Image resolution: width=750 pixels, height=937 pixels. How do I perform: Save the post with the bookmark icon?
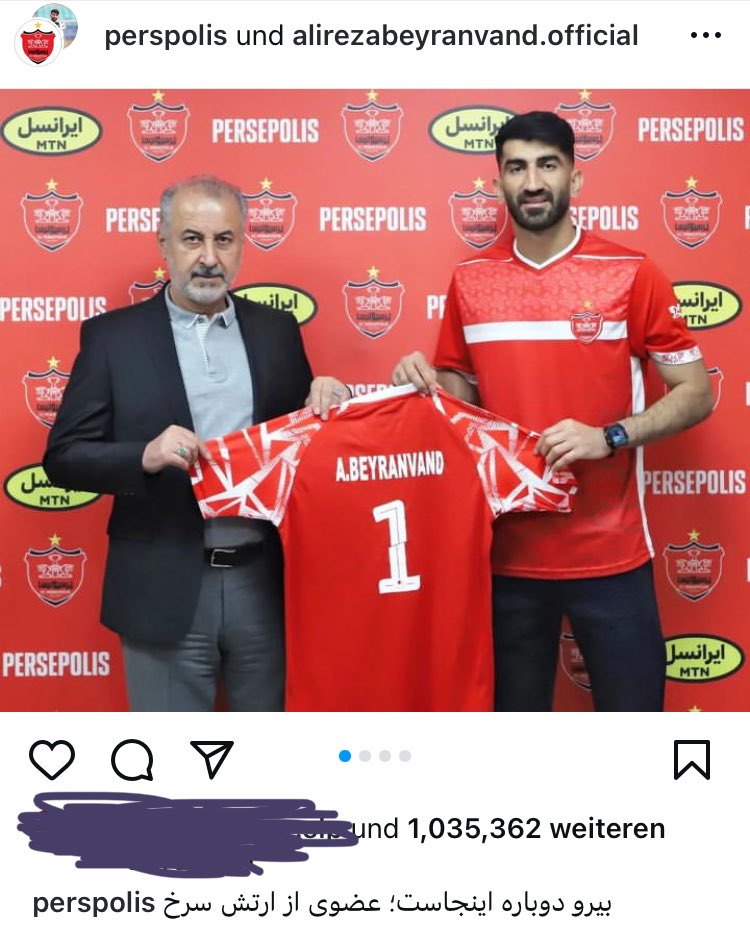(x=692, y=760)
